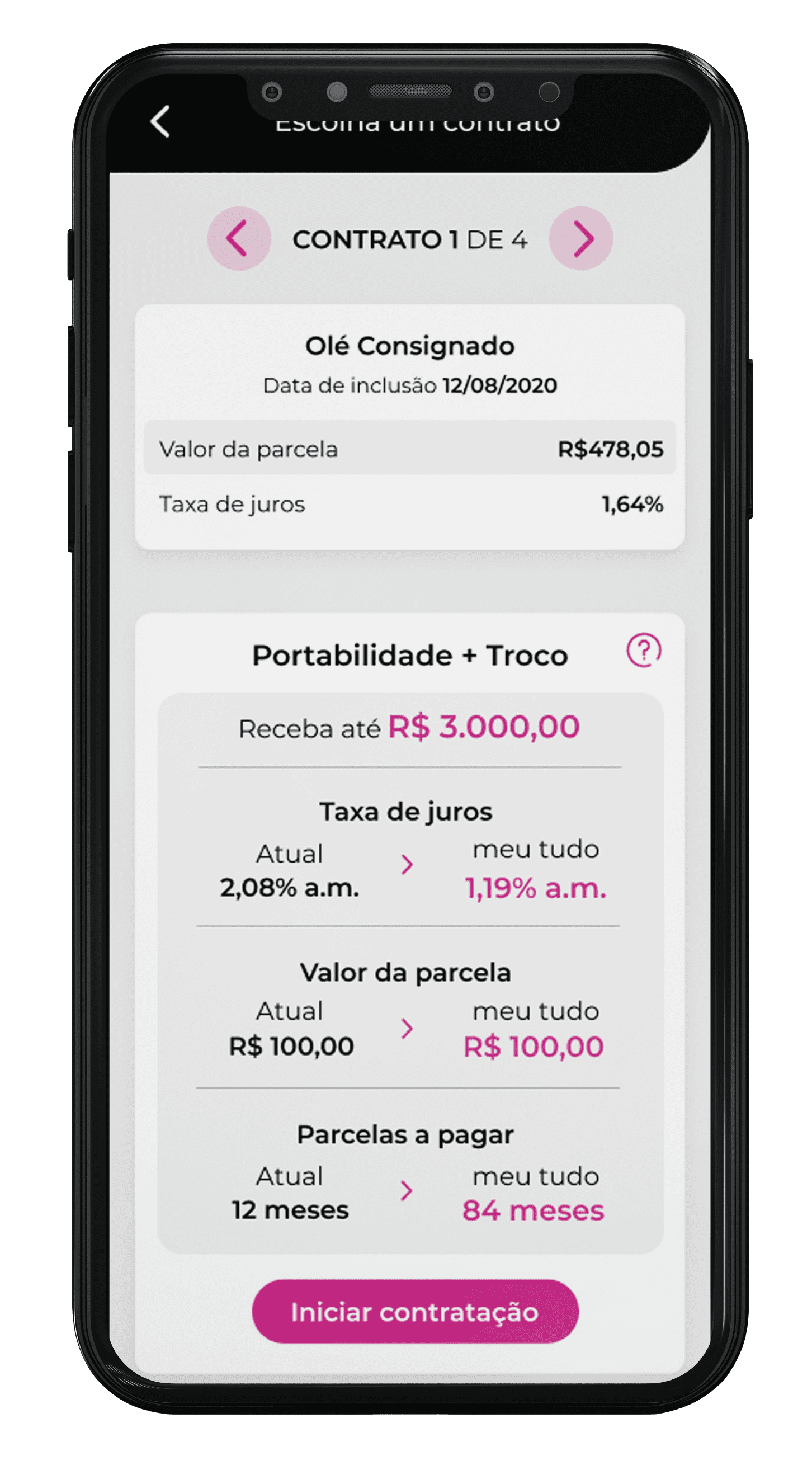Open the next contract using the right chevron
812x1470 pixels.
pos(581,239)
